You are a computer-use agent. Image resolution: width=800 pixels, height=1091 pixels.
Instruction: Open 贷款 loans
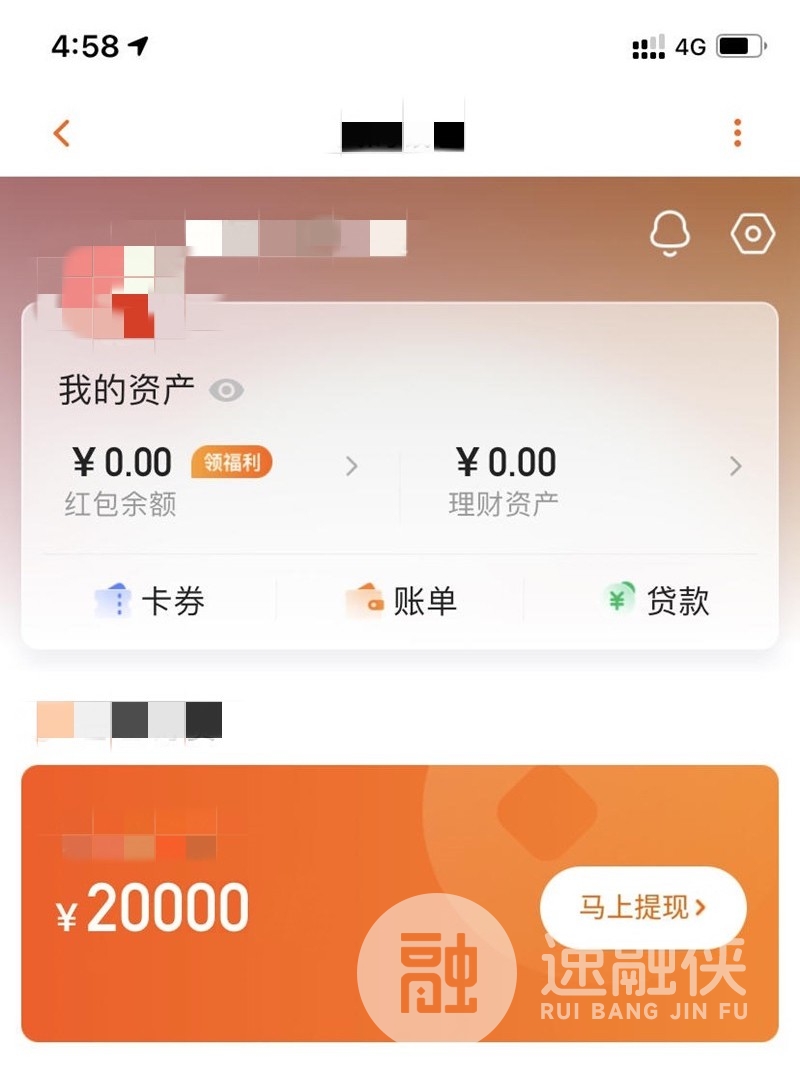coord(656,601)
